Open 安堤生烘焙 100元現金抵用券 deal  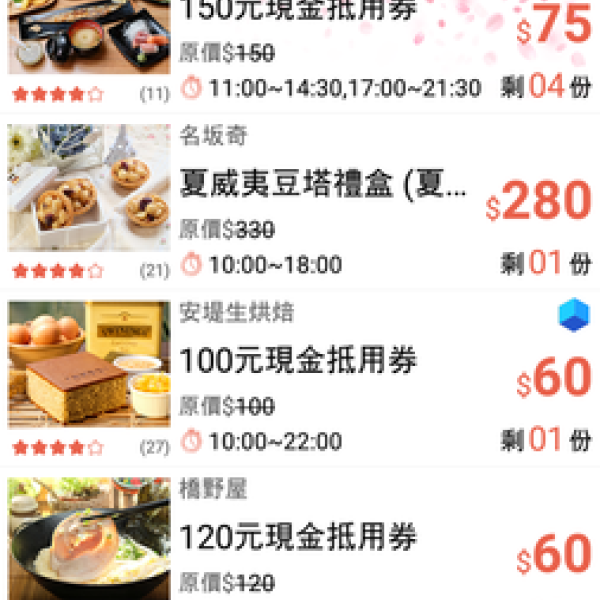tap(298, 361)
